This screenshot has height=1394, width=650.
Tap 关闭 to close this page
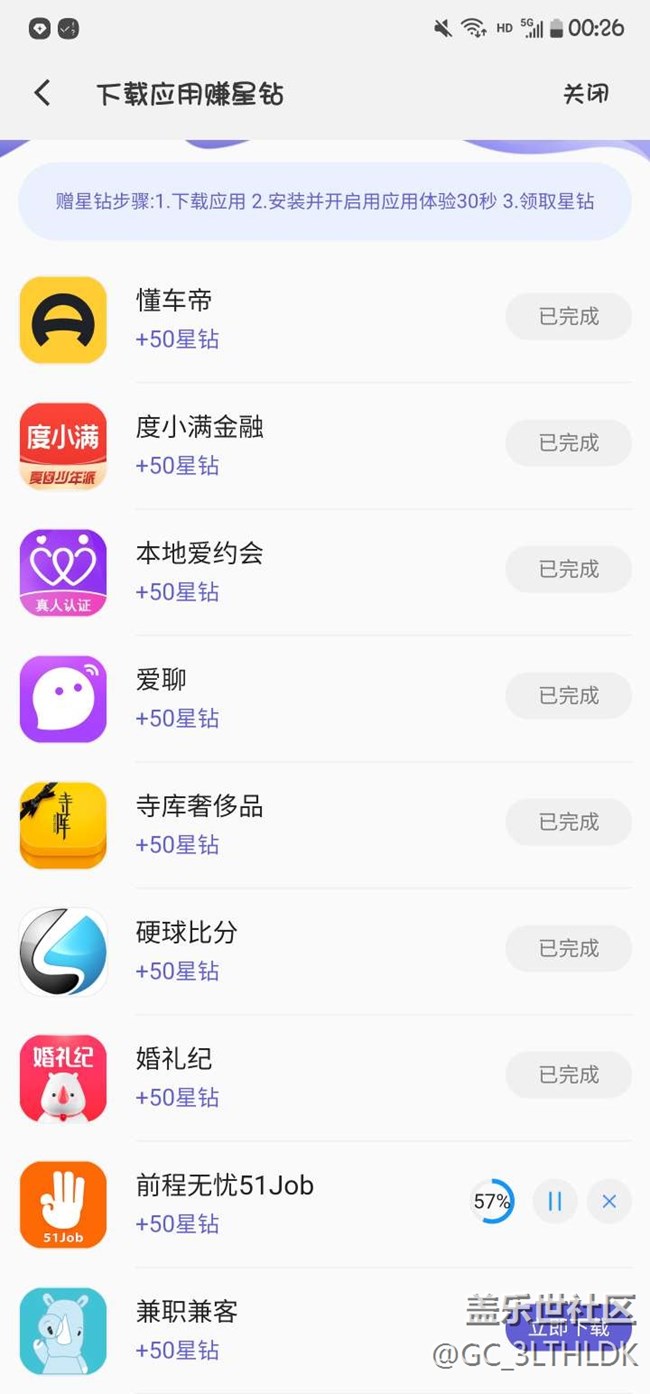pos(585,93)
